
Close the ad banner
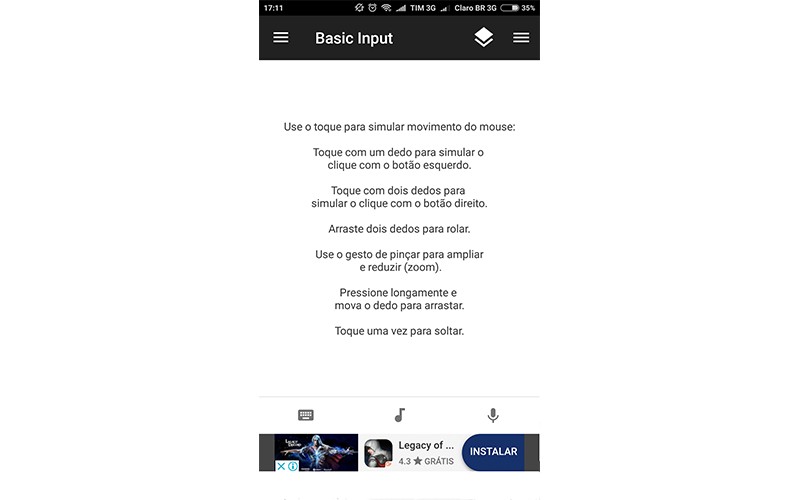coord(281,466)
